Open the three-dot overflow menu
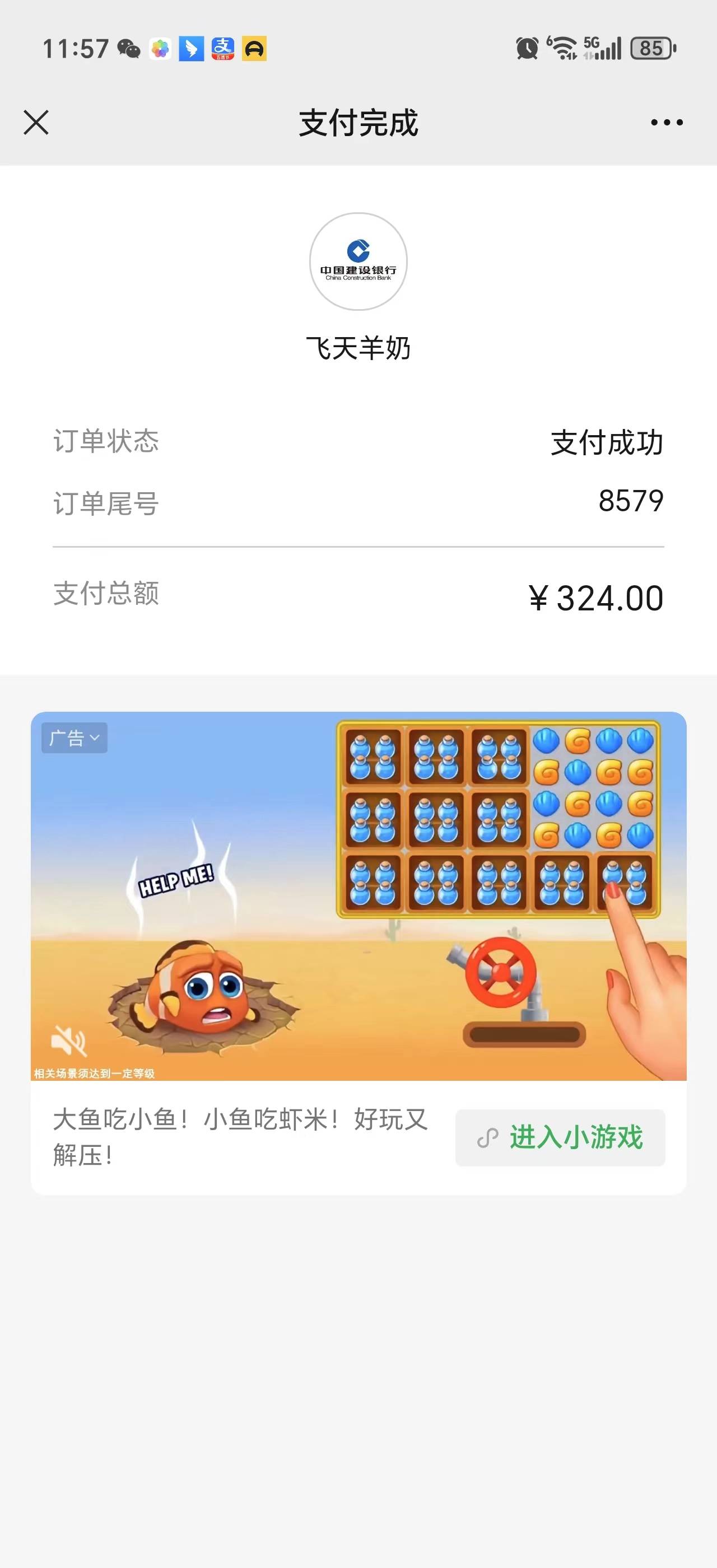The image size is (717, 1568). point(667,122)
